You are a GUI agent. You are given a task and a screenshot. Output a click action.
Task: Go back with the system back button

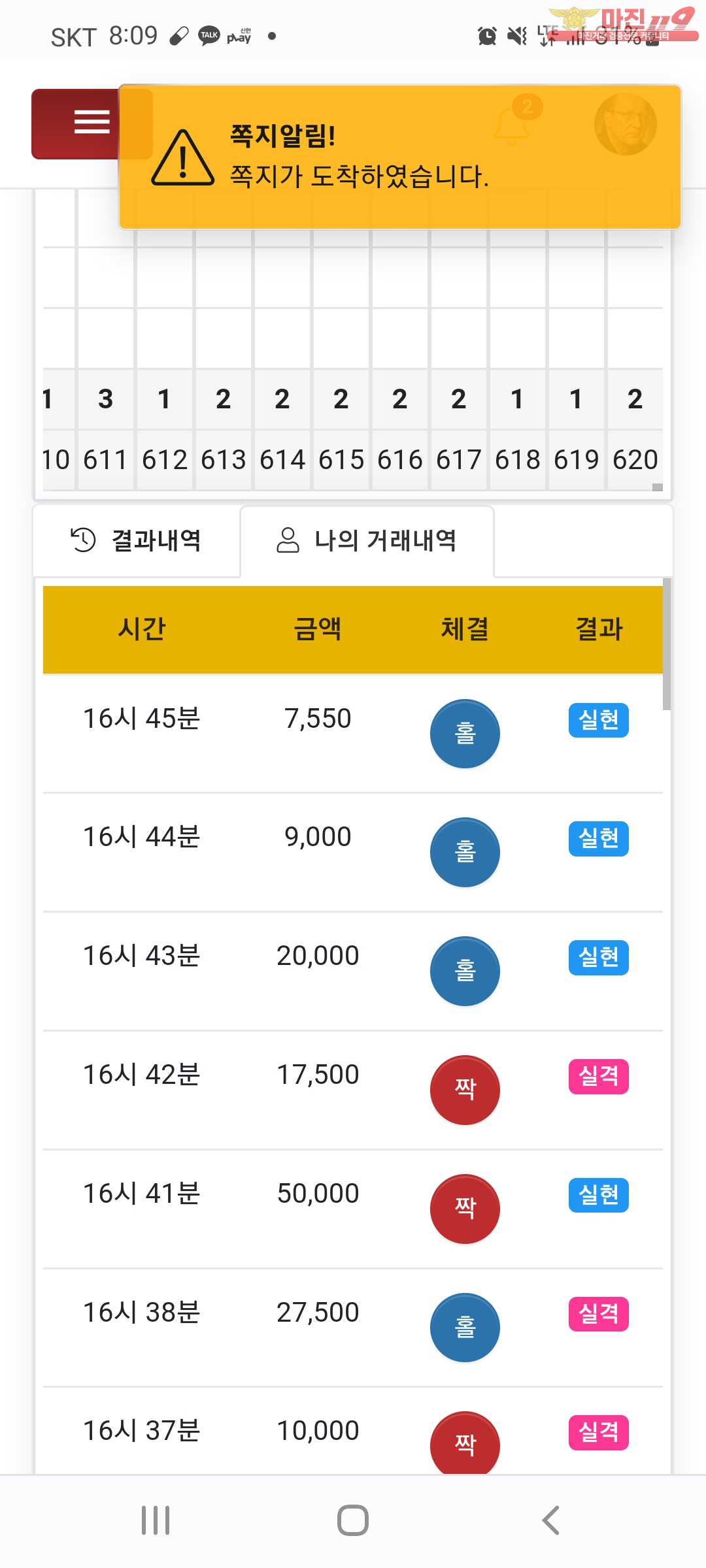pyautogui.click(x=550, y=1520)
